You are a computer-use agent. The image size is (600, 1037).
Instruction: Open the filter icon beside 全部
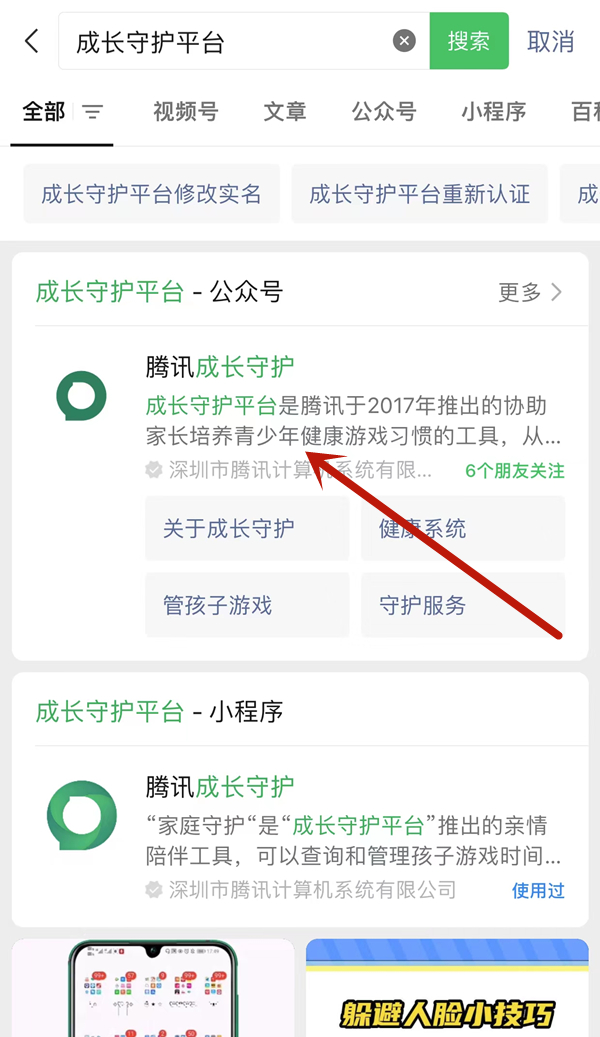coord(93,112)
